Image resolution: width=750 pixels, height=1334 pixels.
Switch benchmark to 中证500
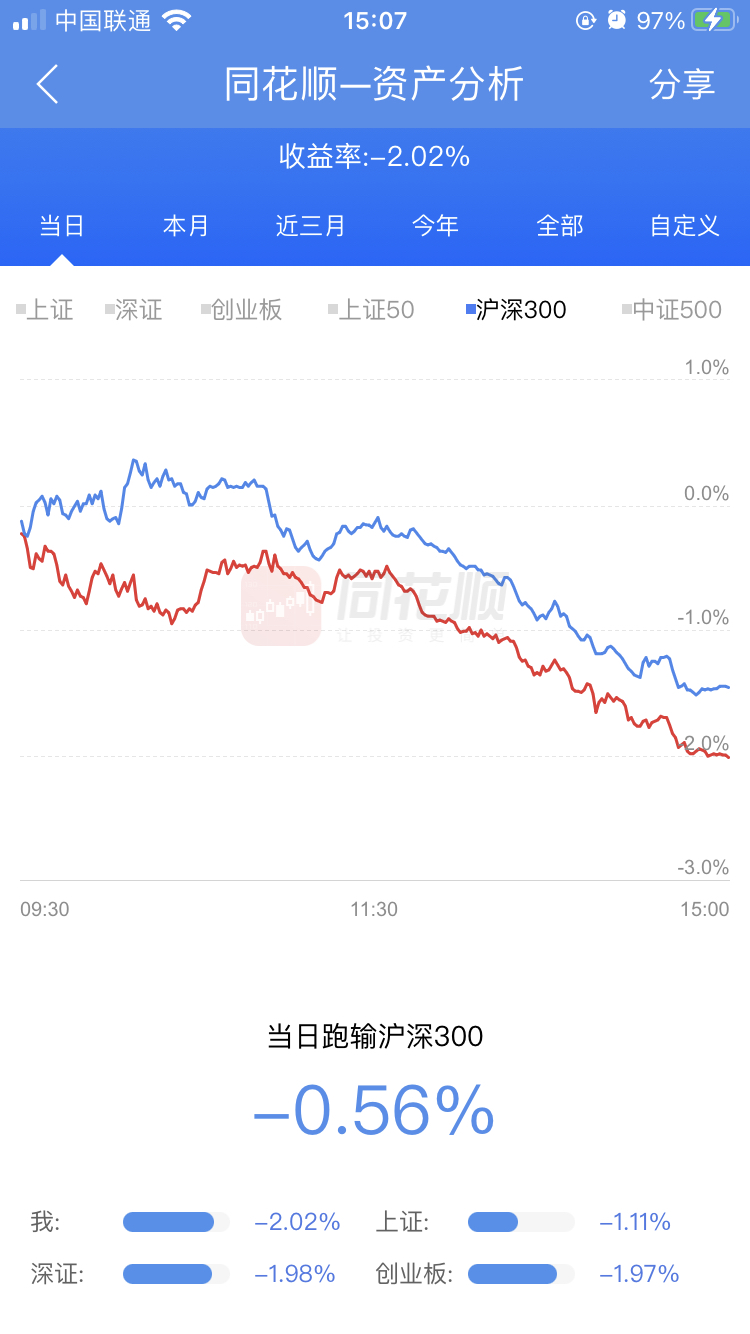point(672,310)
